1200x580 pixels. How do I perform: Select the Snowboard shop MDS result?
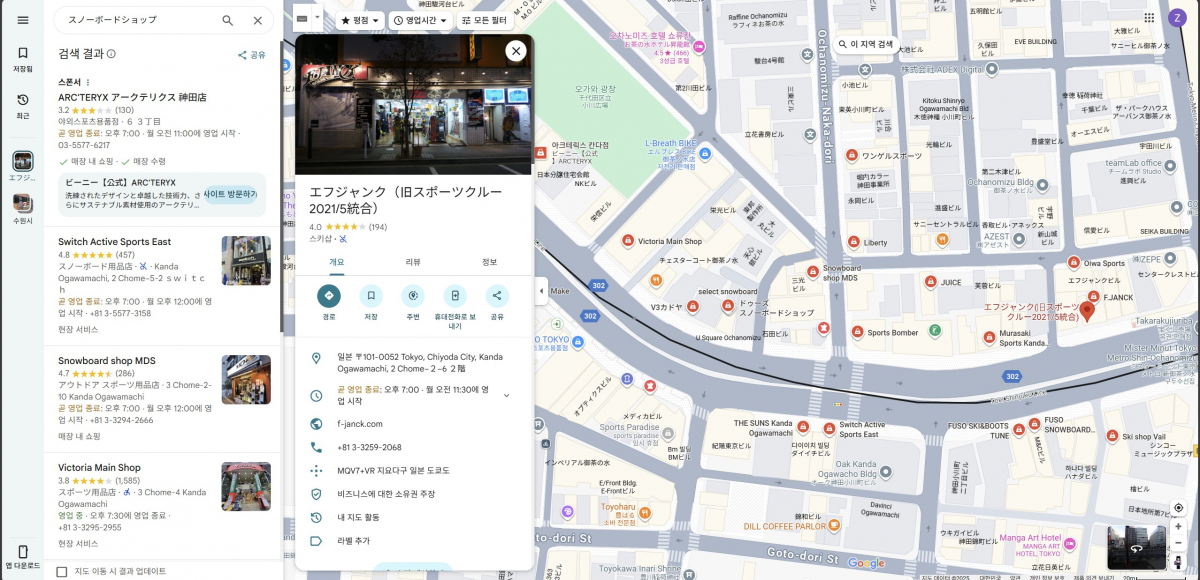[107, 360]
